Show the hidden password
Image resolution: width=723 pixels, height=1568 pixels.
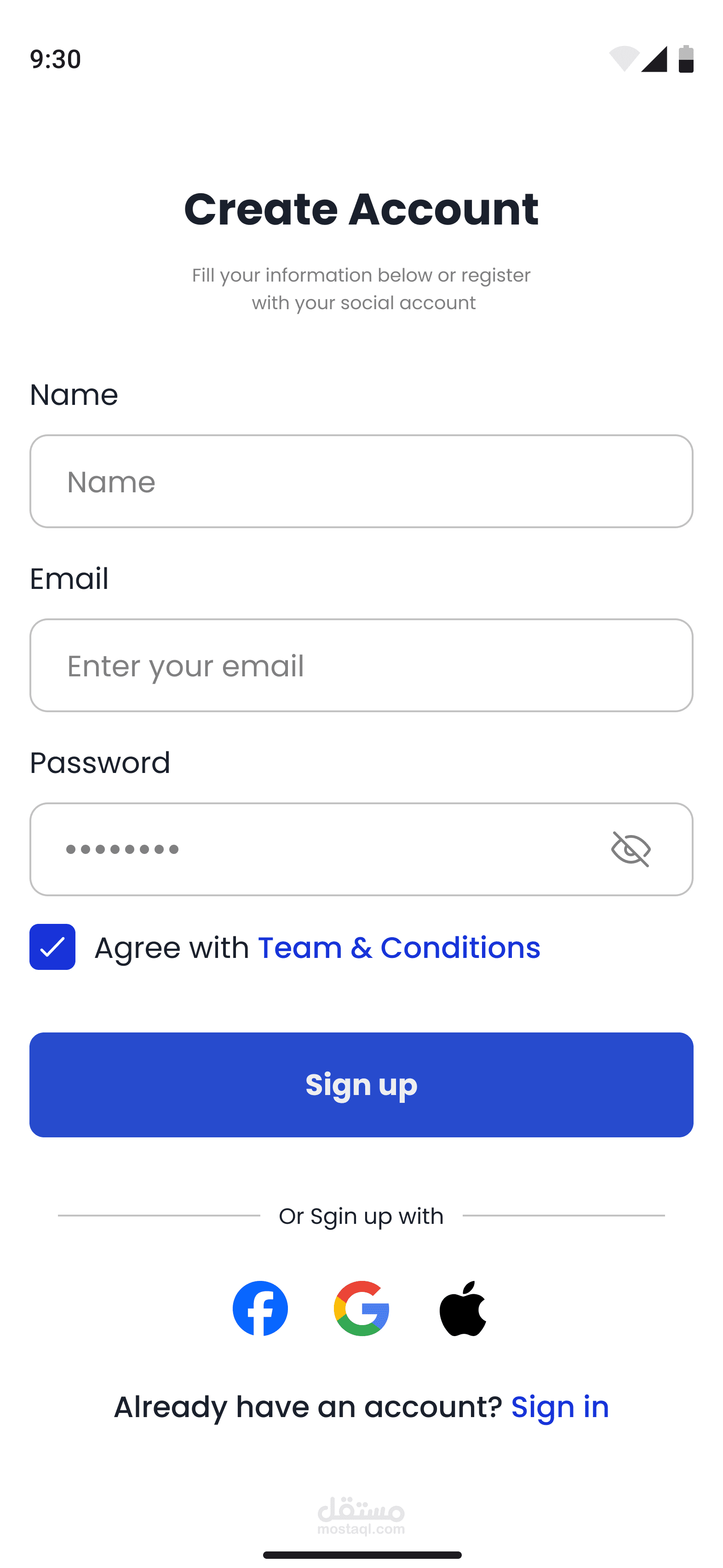coord(631,849)
